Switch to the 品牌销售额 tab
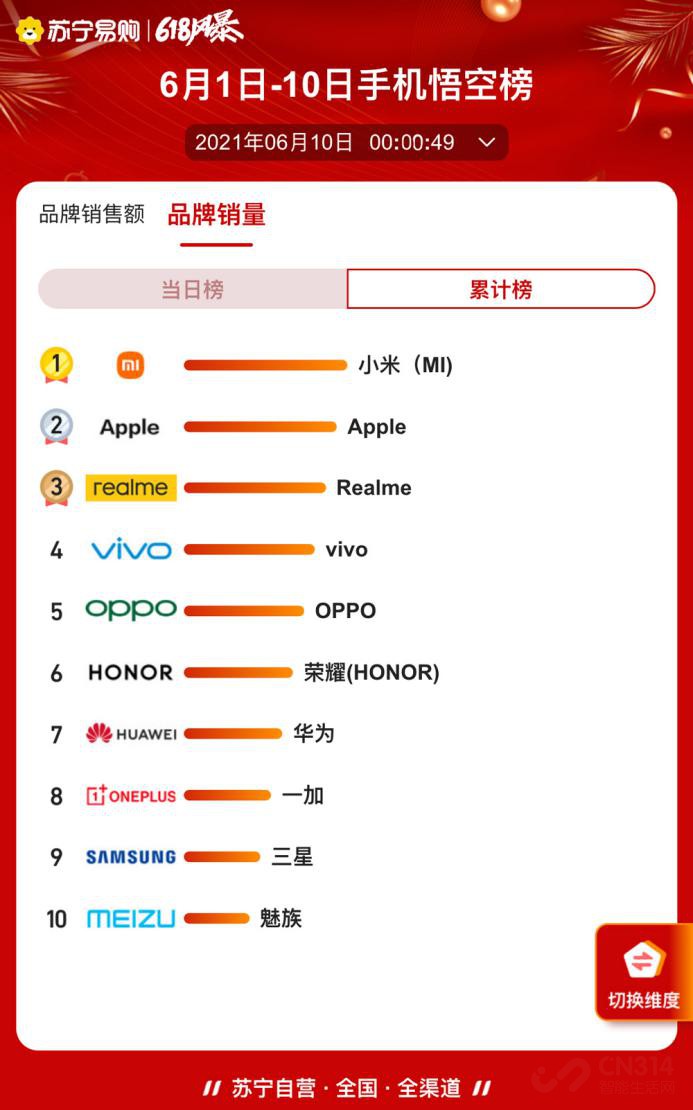 click(91, 214)
